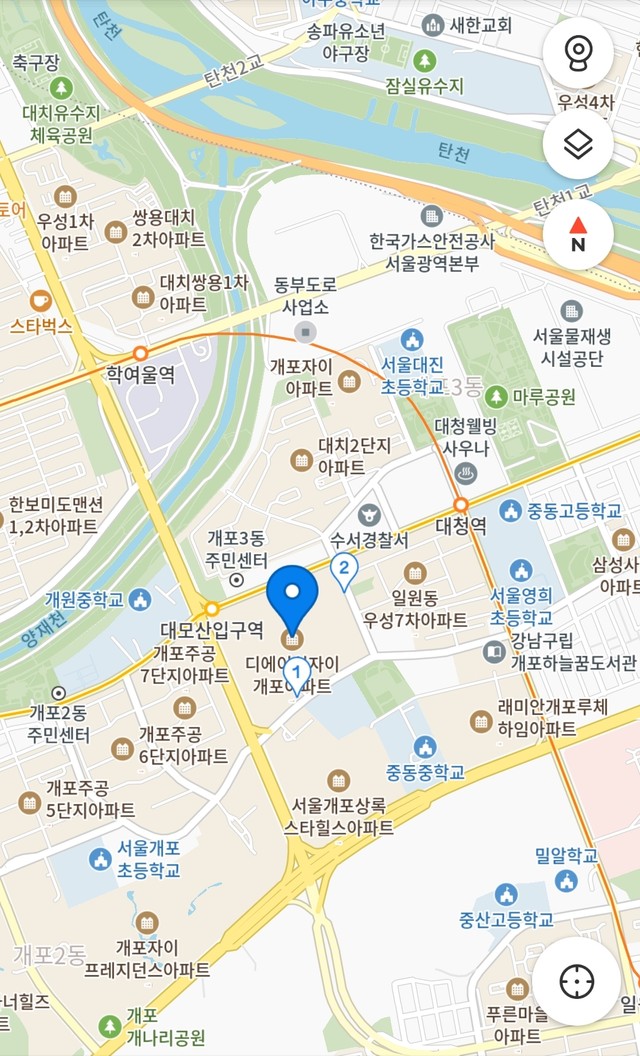Open the 개포자이아파트 place marker
640x1056 pixels.
348,382
